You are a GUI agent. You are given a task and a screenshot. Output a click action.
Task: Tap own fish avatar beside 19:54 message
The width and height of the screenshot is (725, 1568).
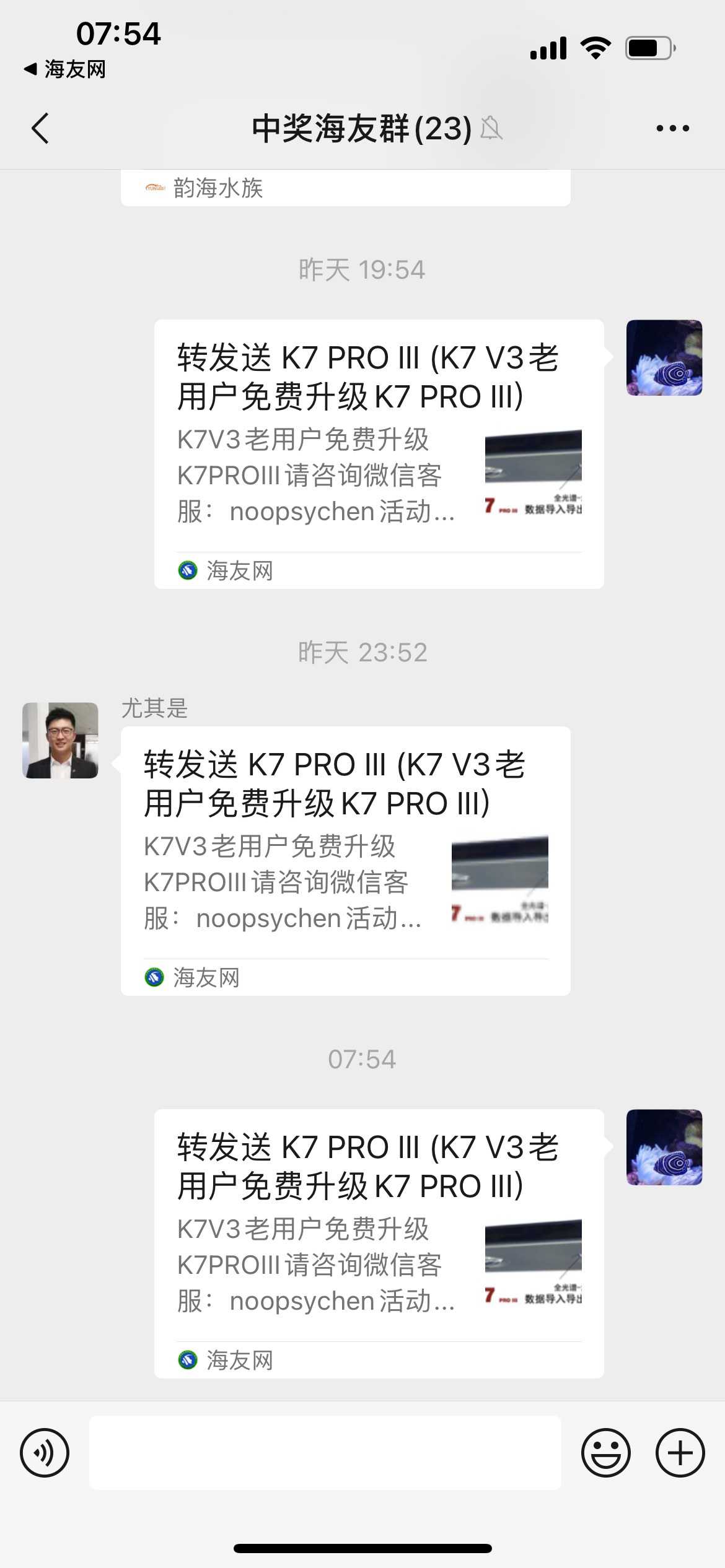(x=664, y=358)
